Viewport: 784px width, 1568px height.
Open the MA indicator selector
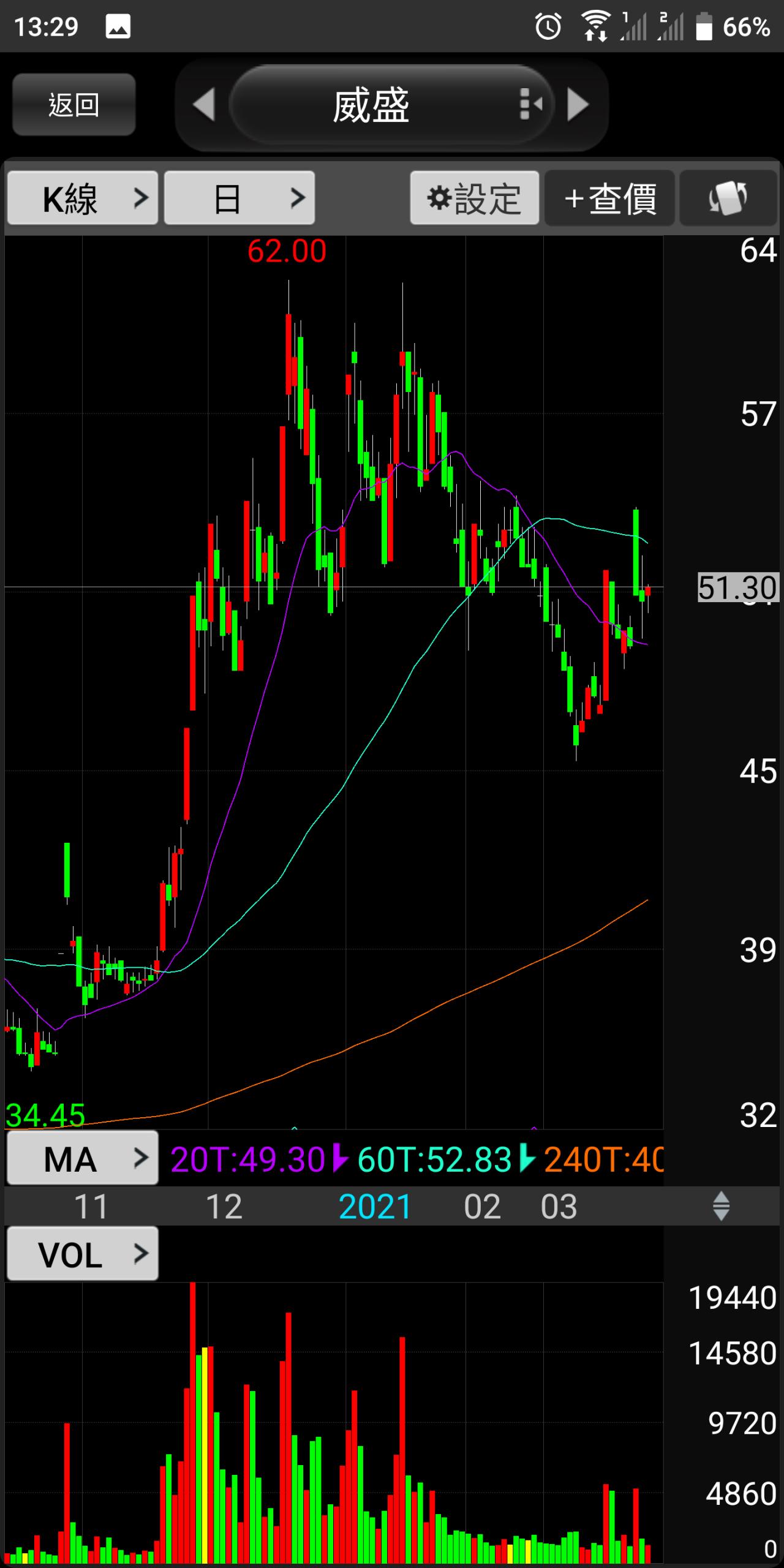pyautogui.click(x=83, y=1158)
